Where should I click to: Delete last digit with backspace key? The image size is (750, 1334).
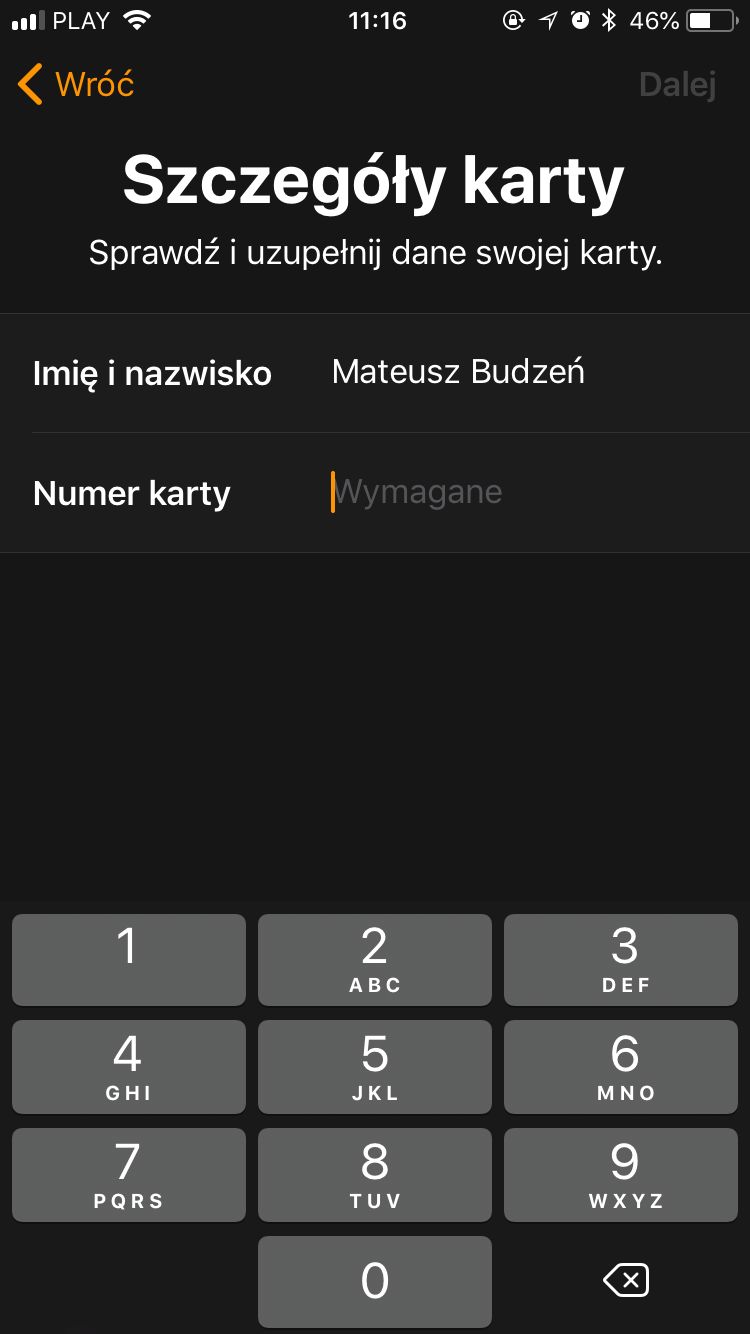tap(626, 1280)
